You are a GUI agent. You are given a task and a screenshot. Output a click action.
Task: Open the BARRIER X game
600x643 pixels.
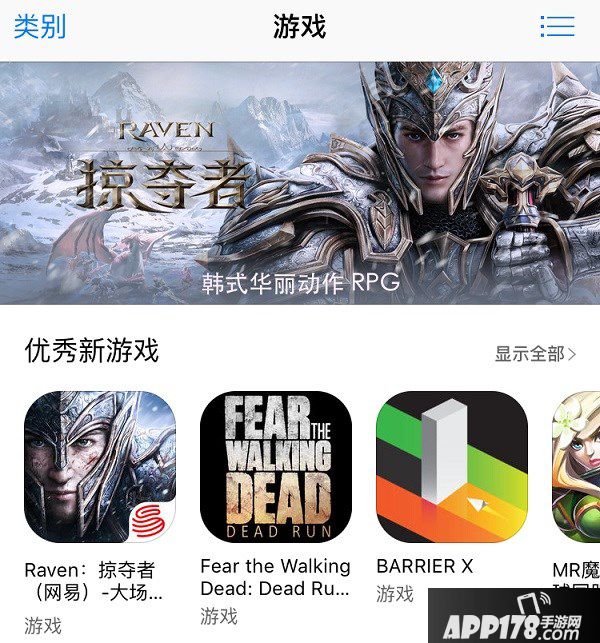pyautogui.click(x=451, y=466)
